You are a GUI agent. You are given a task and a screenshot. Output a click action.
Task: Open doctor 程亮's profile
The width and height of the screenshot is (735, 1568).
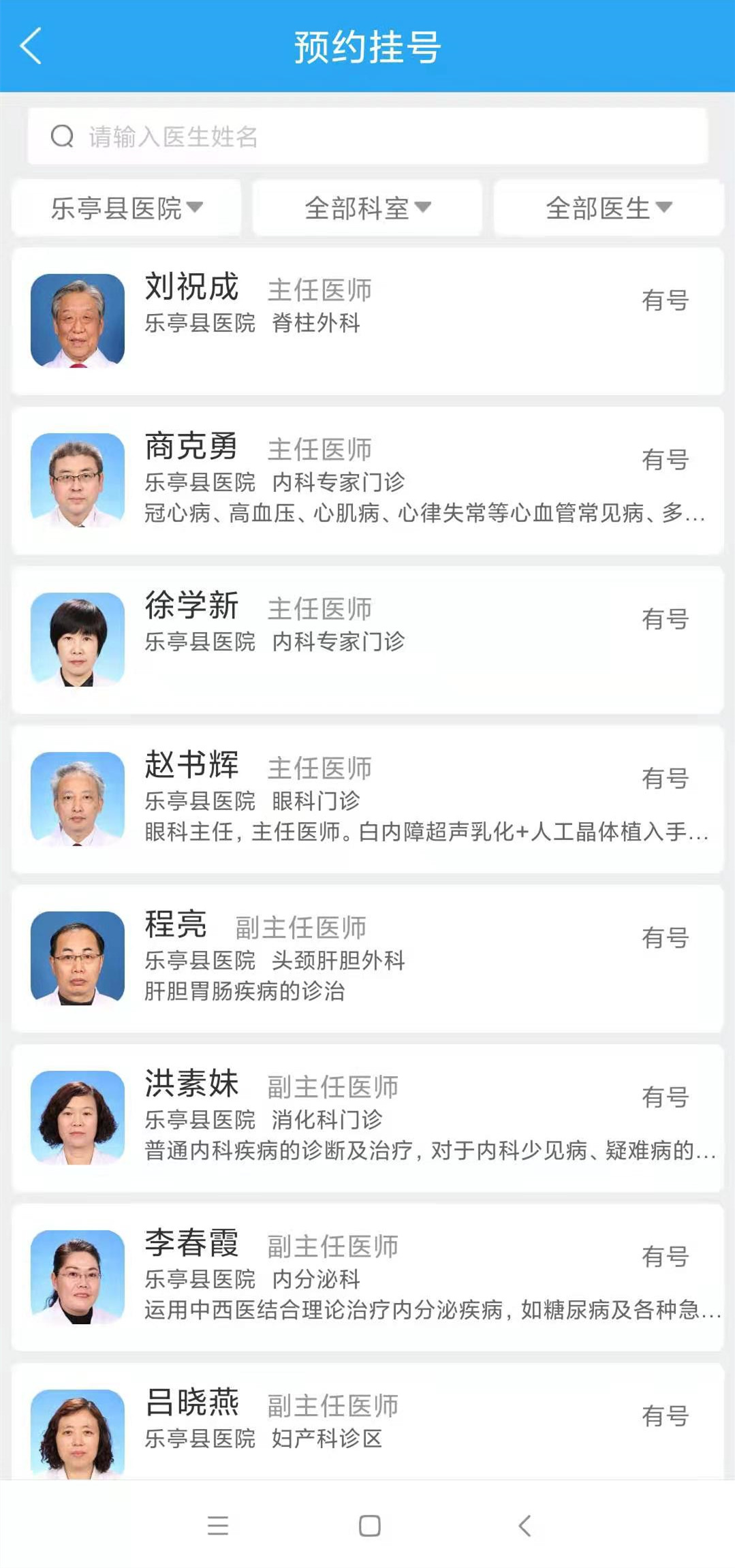[368, 958]
